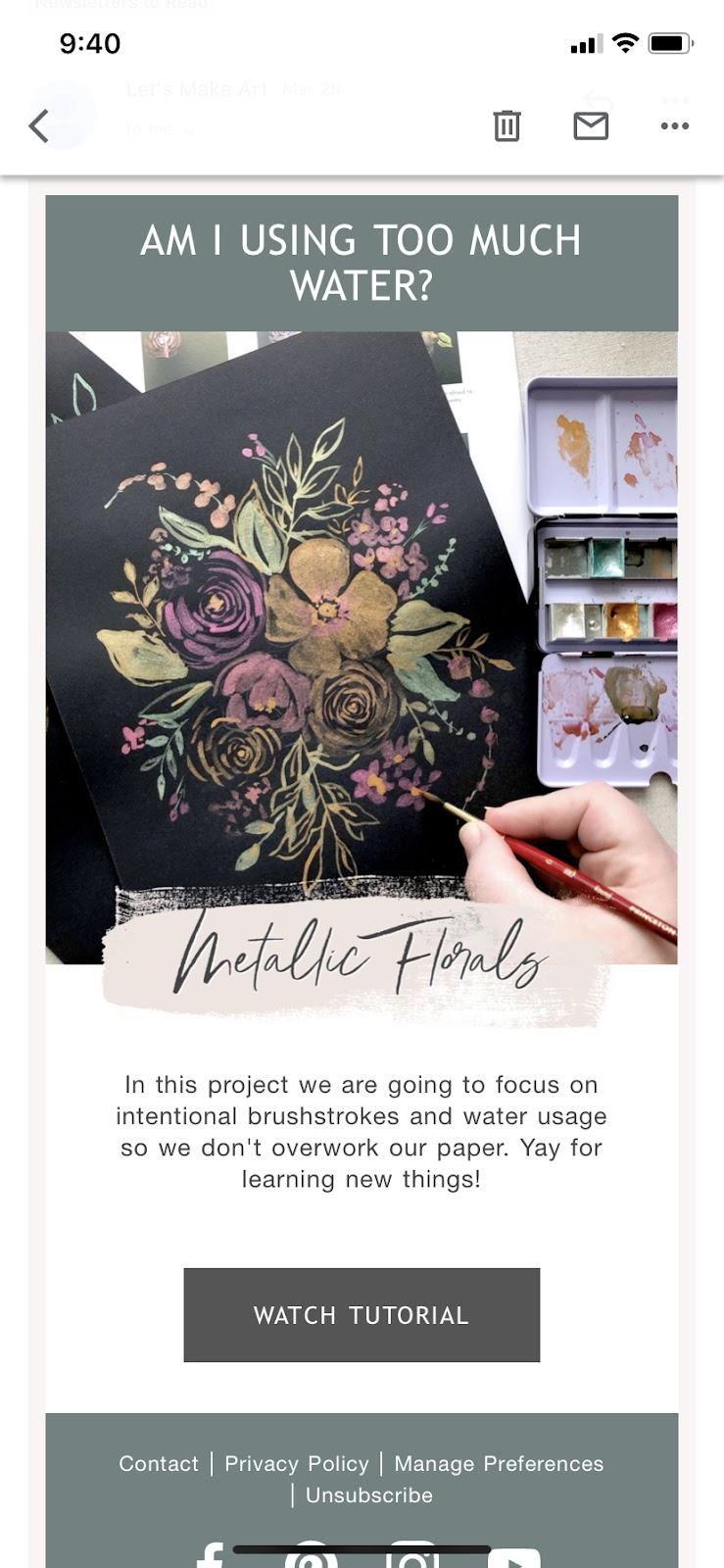Image resolution: width=724 pixels, height=1568 pixels.
Task: Tap the Watch Tutorial button
Action: pyautogui.click(x=362, y=1314)
